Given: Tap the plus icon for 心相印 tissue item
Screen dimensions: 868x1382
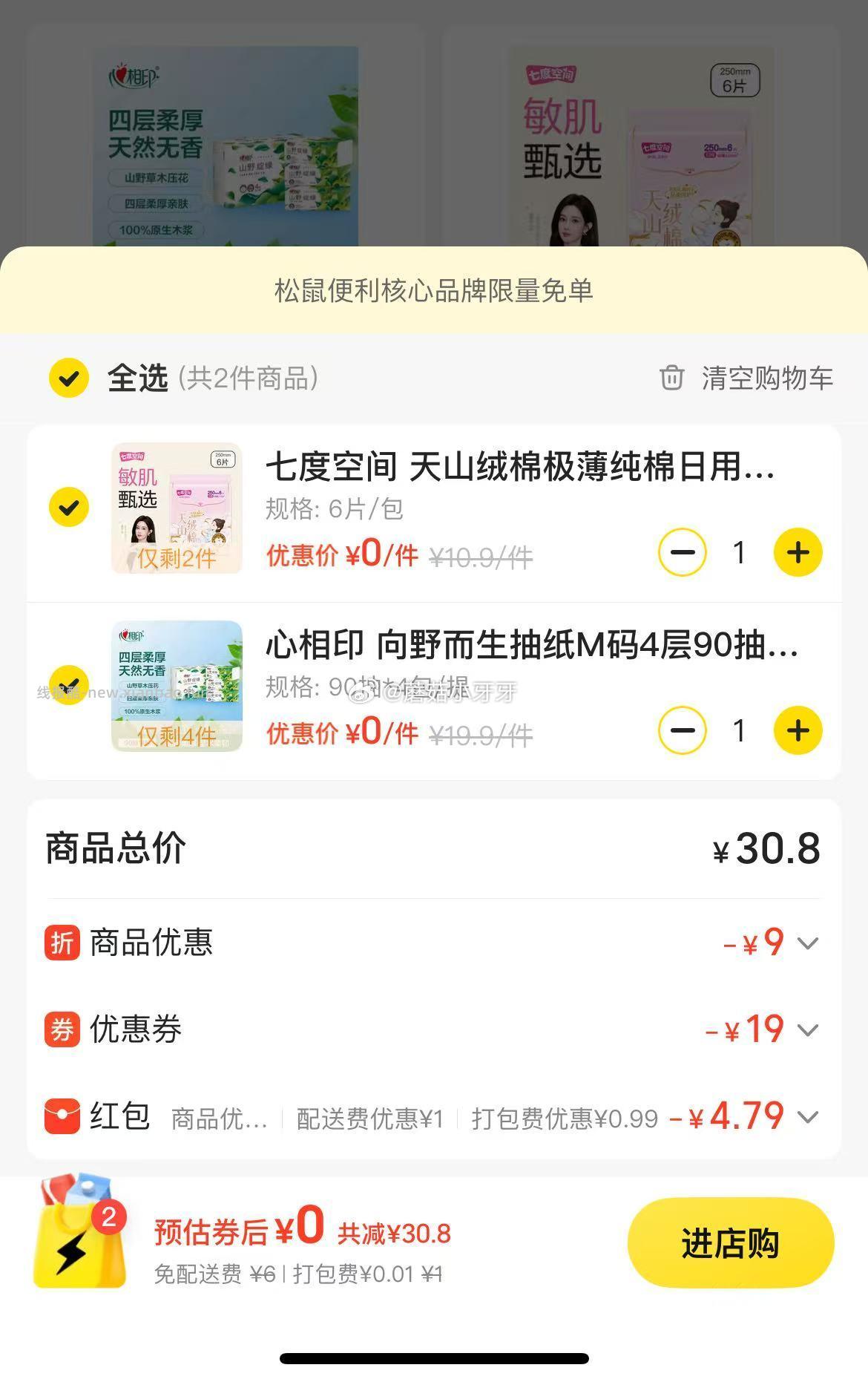Looking at the screenshot, I should 798,730.
